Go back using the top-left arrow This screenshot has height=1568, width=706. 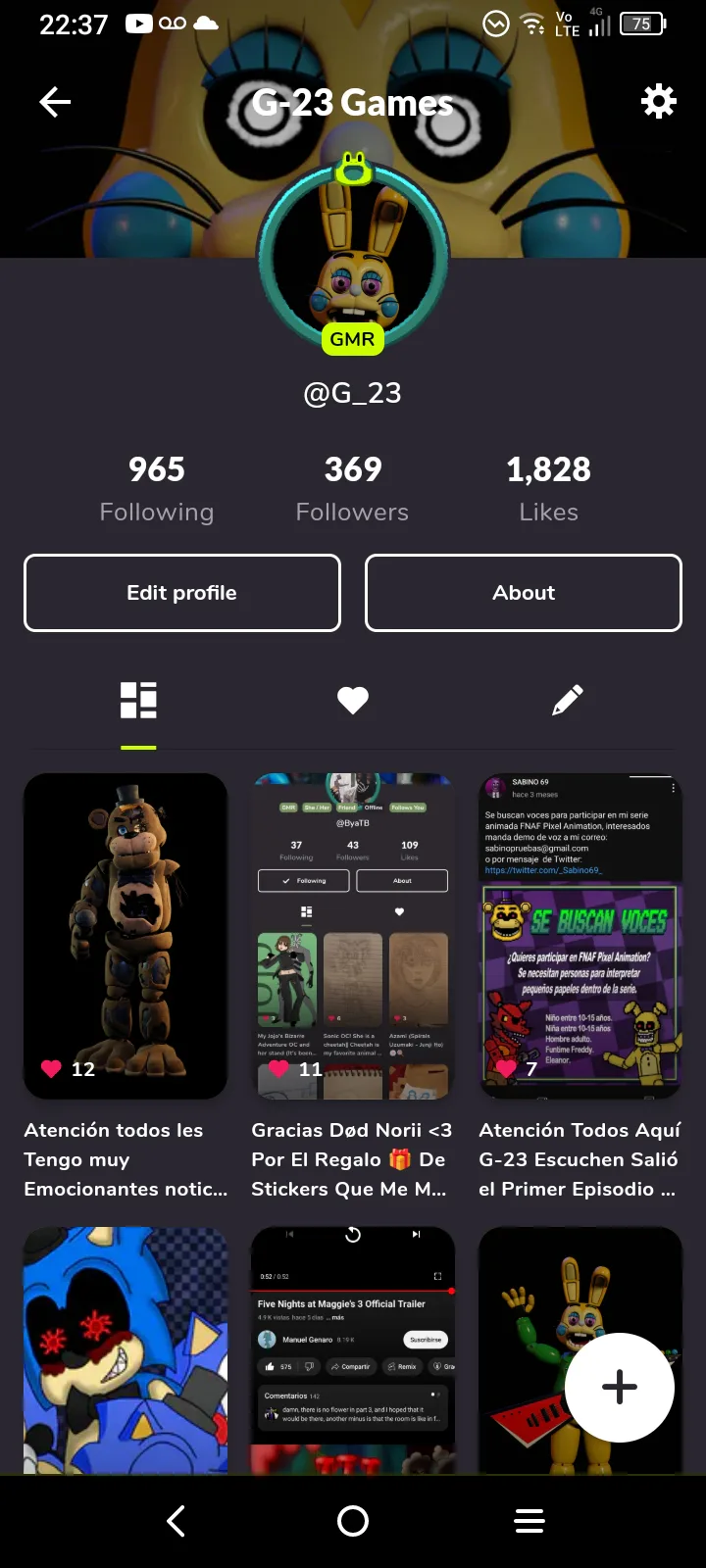tap(55, 102)
